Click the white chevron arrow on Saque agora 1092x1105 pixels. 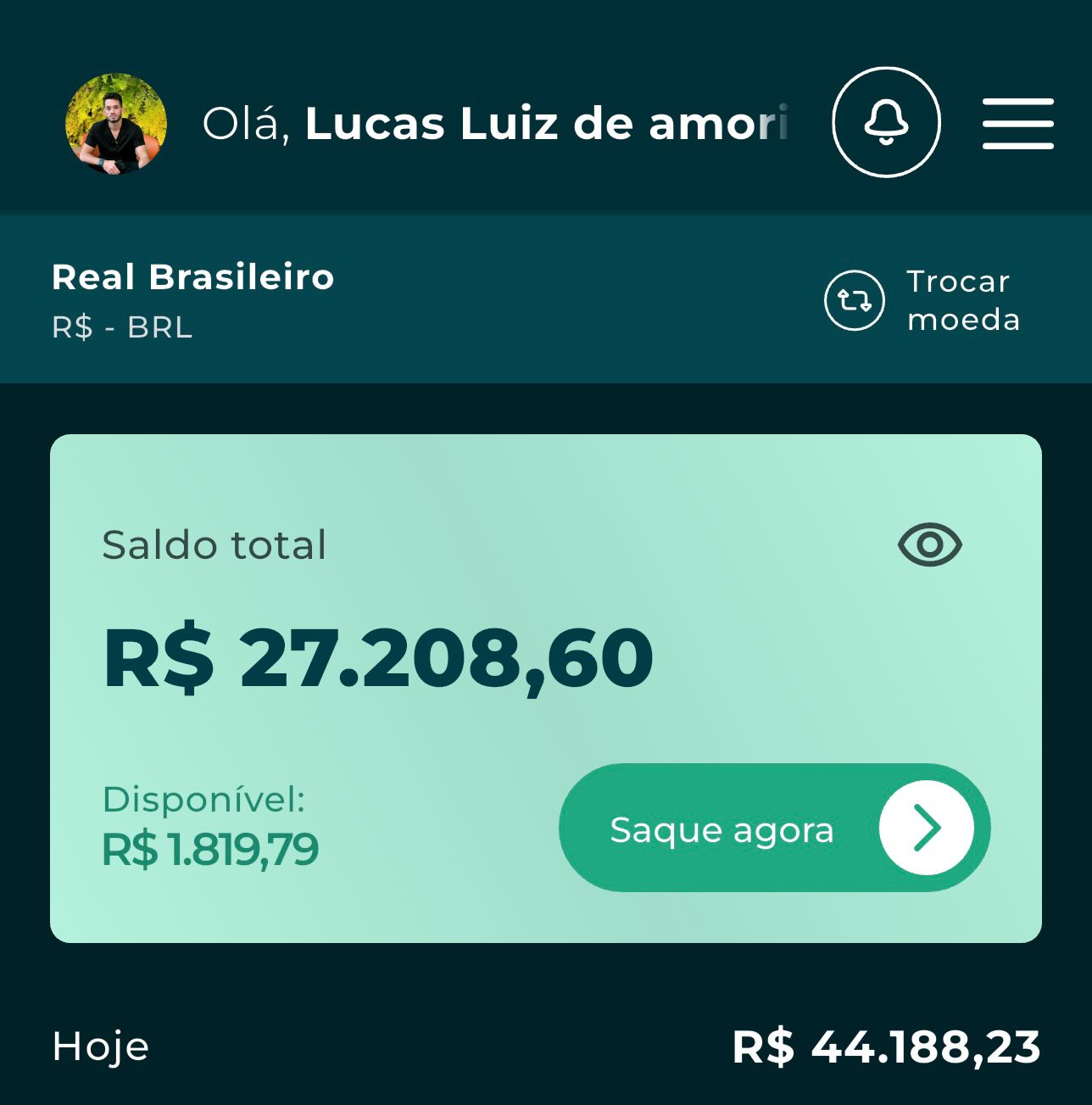tap(927, 829)
